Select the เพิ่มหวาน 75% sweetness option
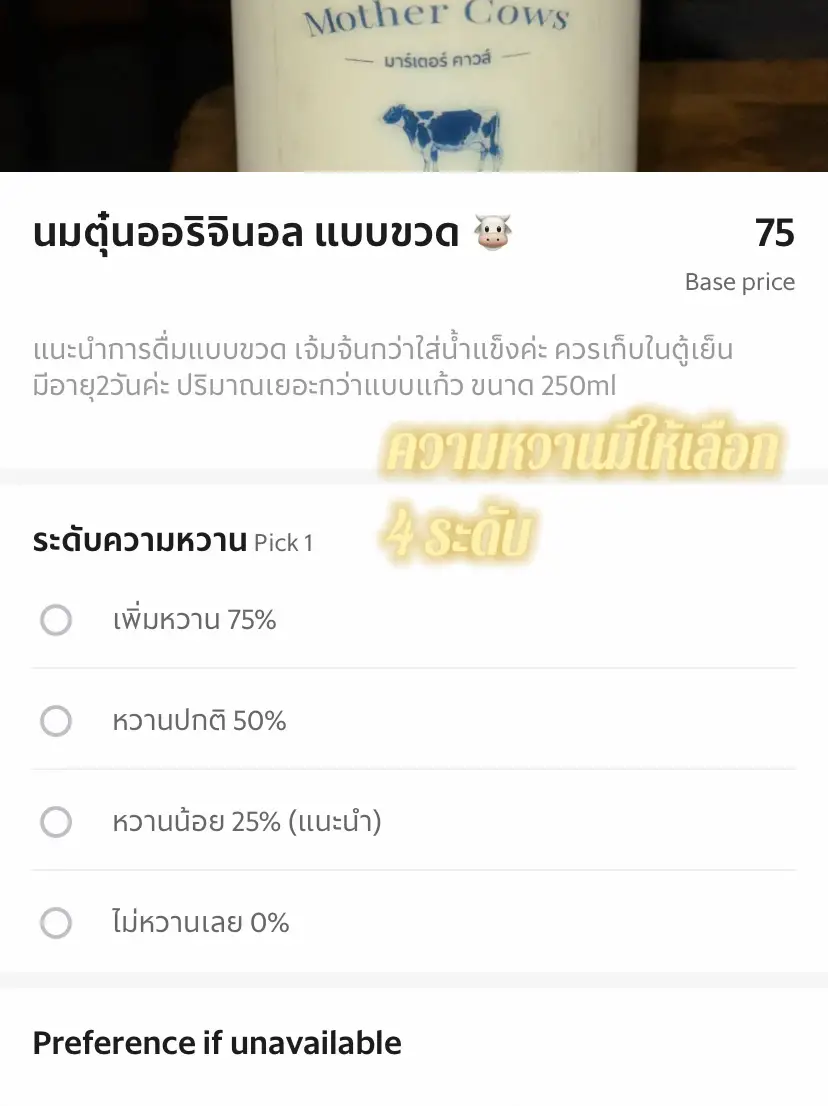This screenshot has width=828, height=1106. coord(196,620)
